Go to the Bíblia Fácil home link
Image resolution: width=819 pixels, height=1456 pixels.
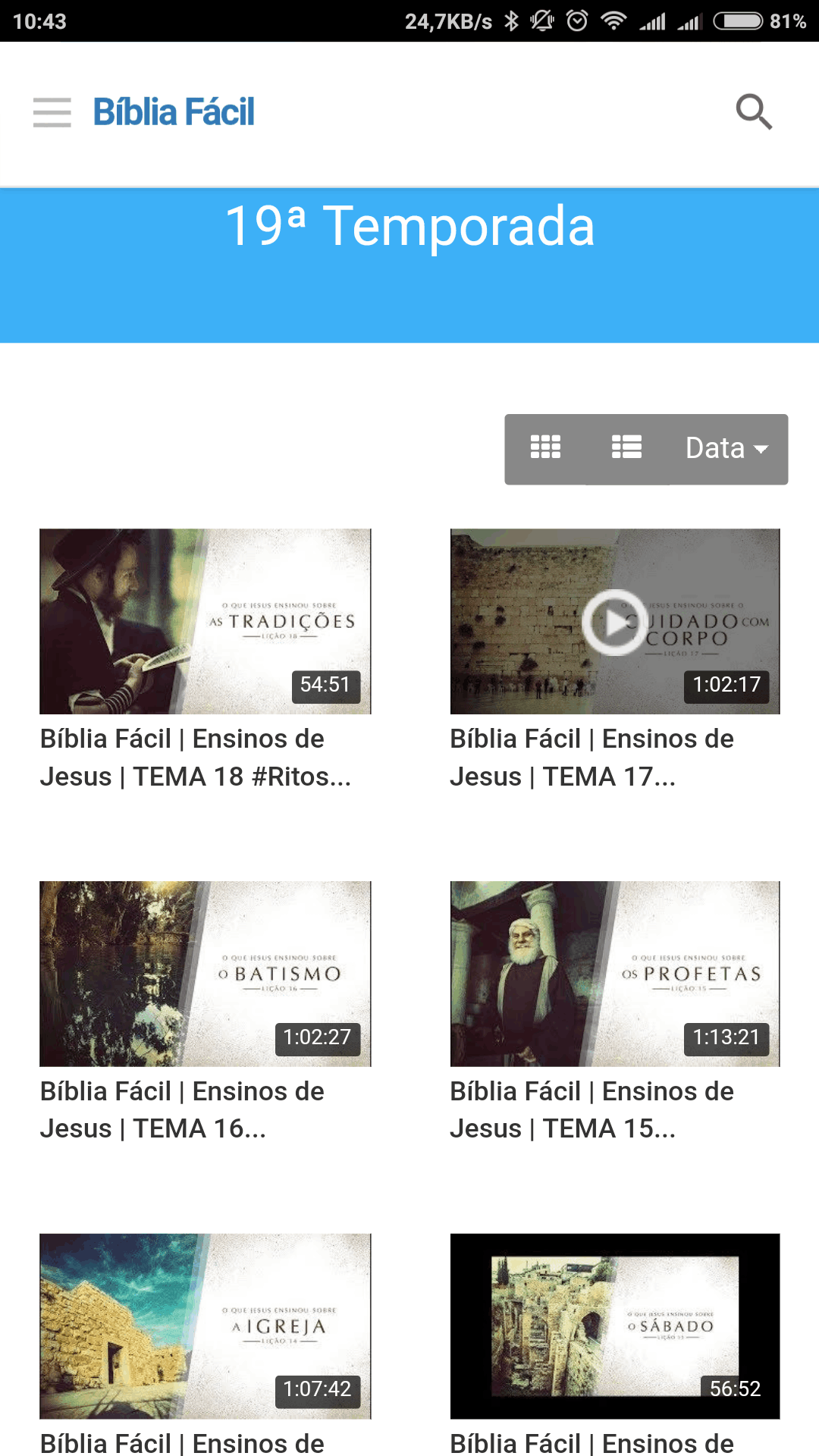(x=174, y=112)
